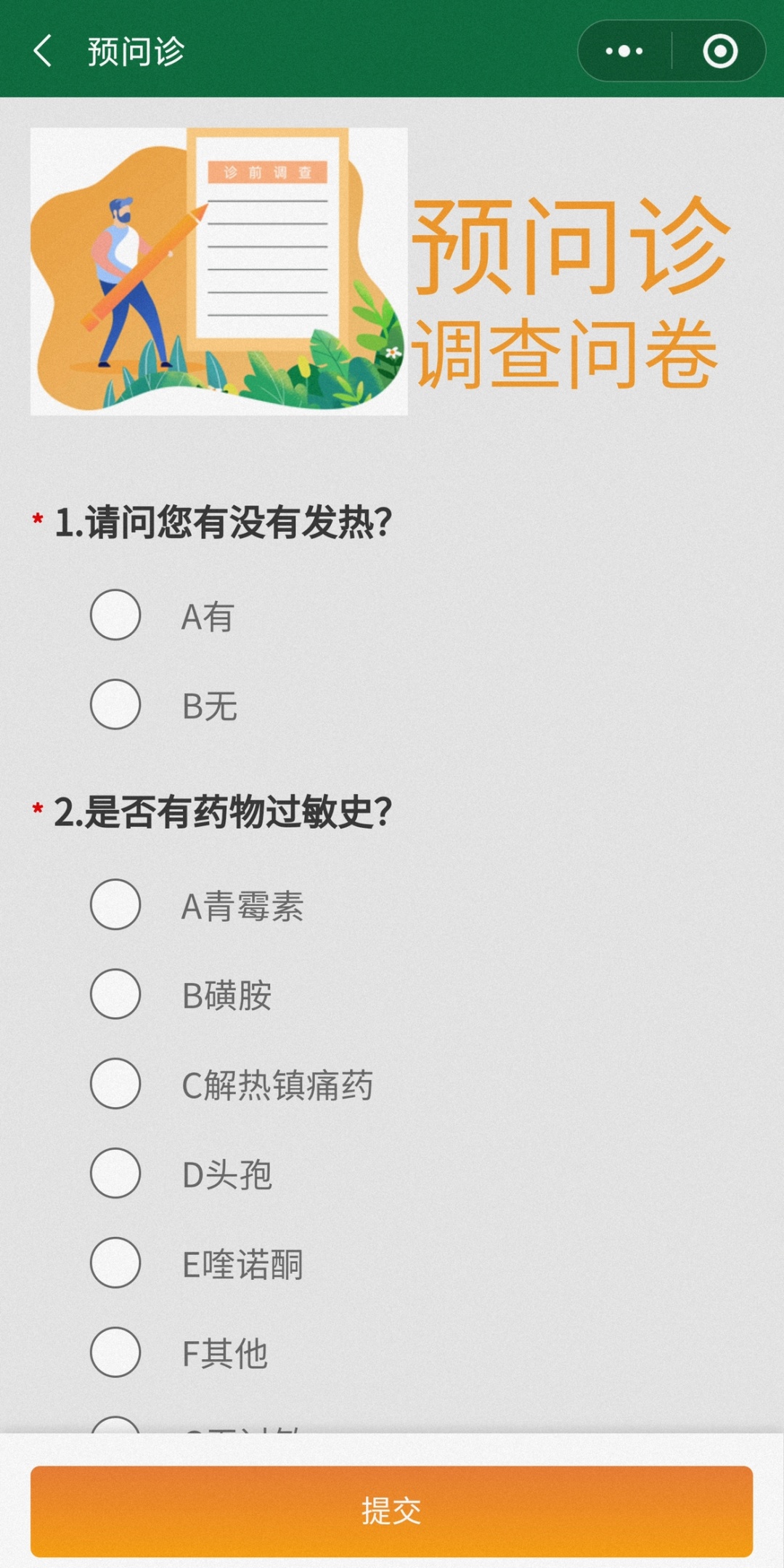Pick C解热镇痛药 as drug allergy

[x=115, y=1083]
